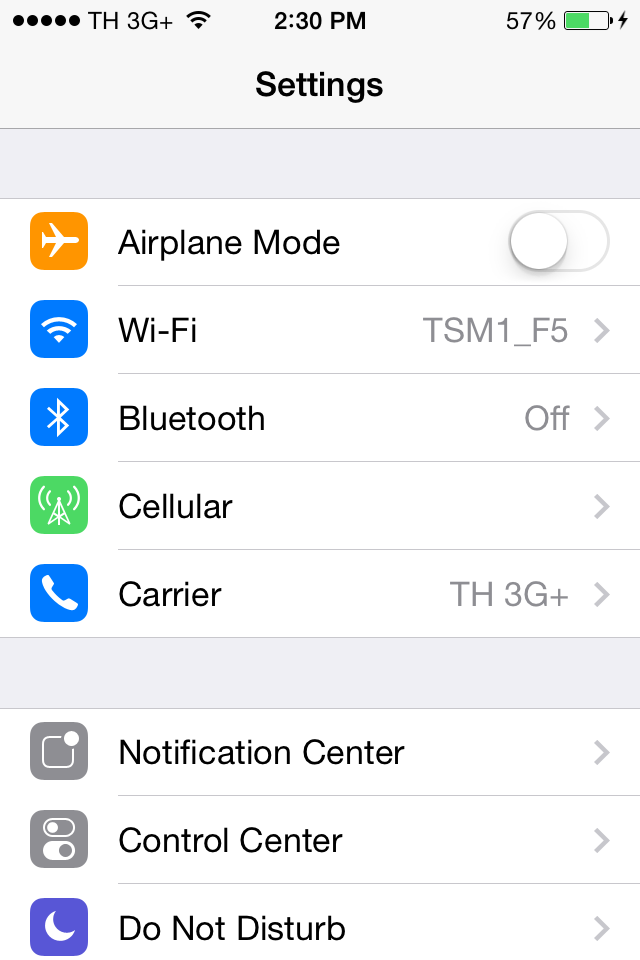Open Do Not Disturb settings
The width and height of the screenshot is (640, 960).
tap(320, 928)
